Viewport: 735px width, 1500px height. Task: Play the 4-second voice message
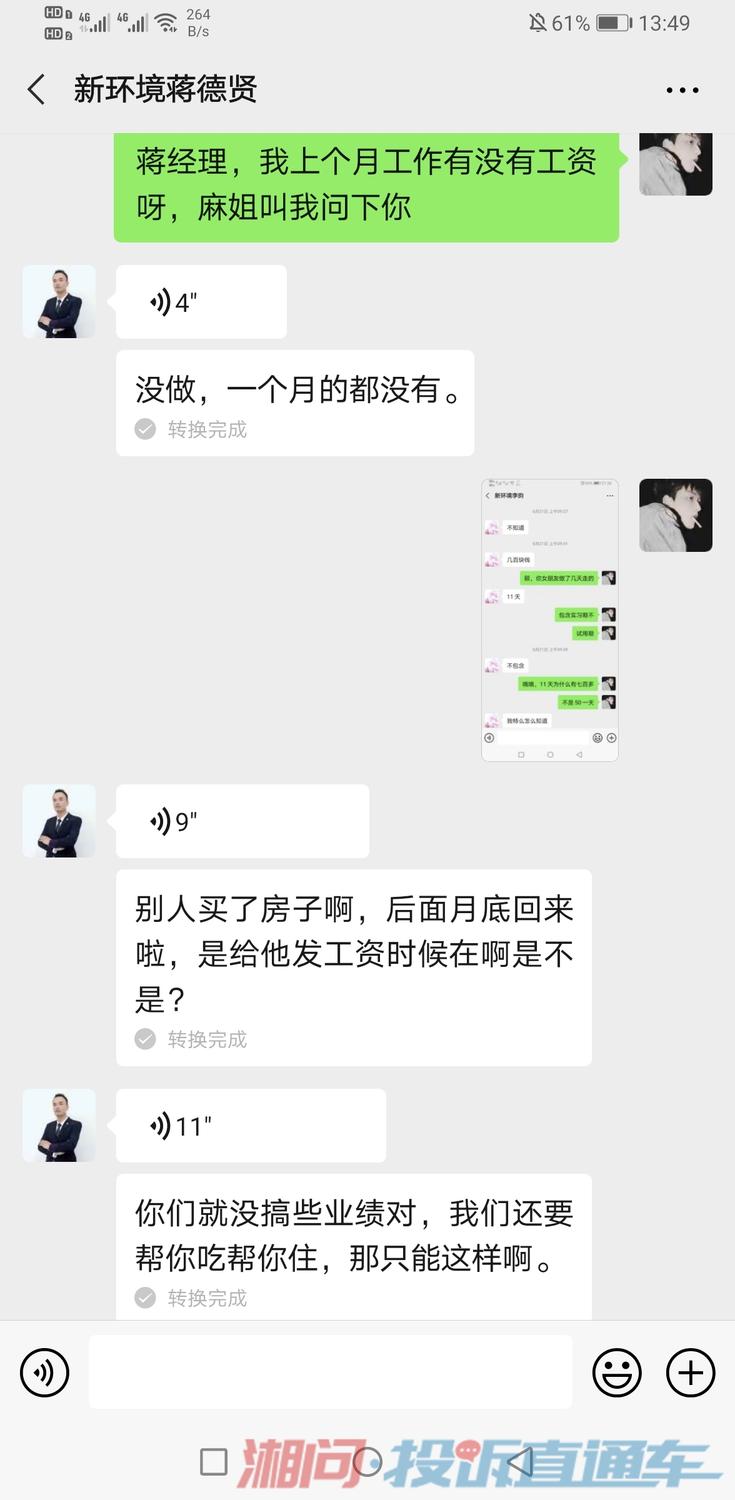201,302
